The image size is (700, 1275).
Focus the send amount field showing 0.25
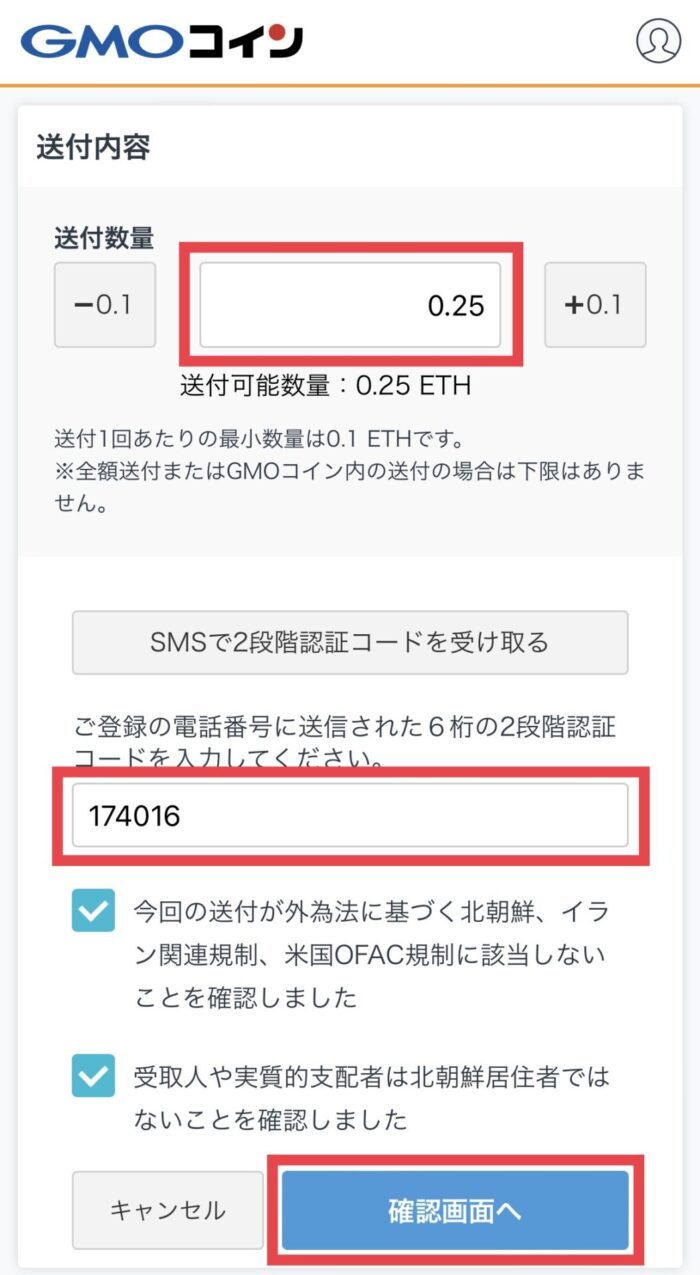point(350,305)
